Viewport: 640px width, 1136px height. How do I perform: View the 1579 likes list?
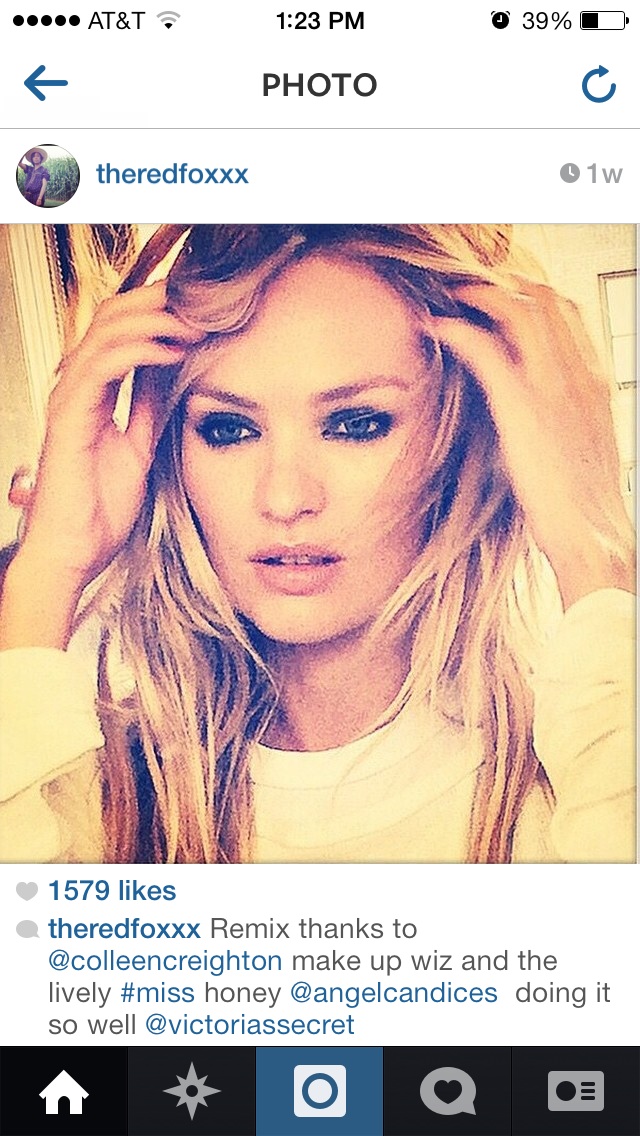click(x=112, y=890)
